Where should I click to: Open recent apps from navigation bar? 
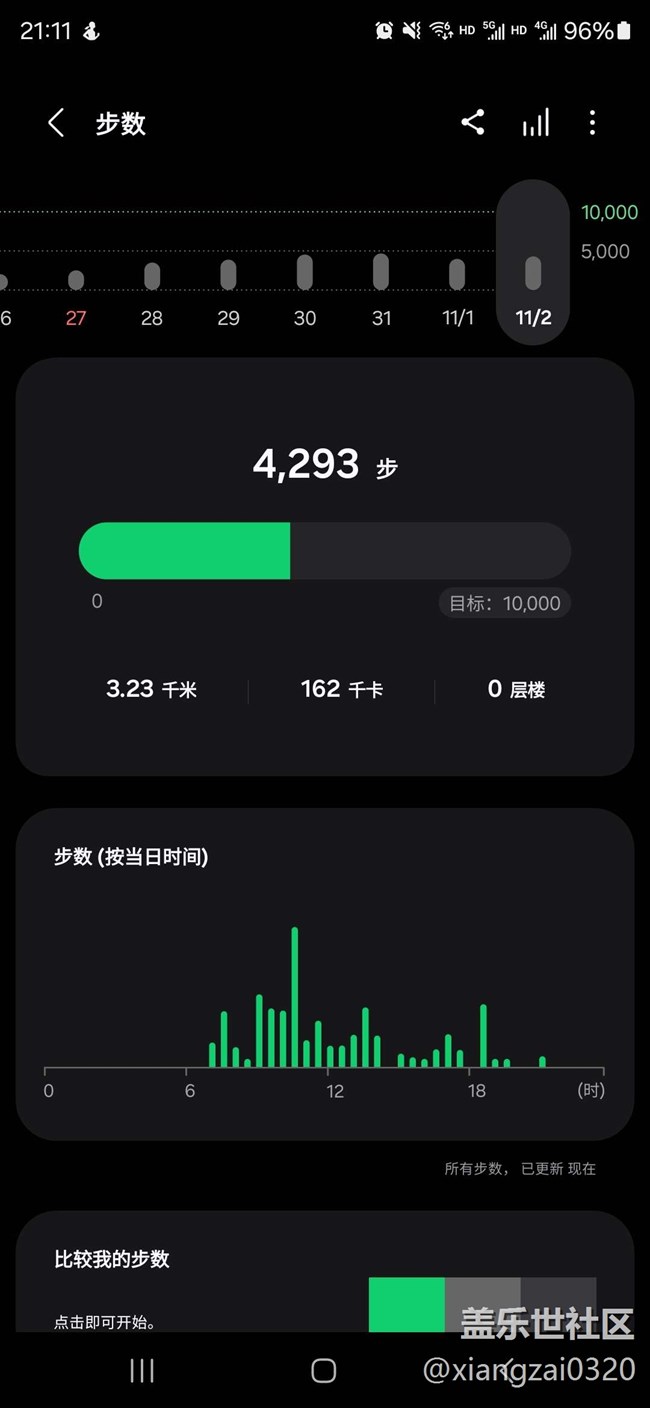pos(142,1371)
